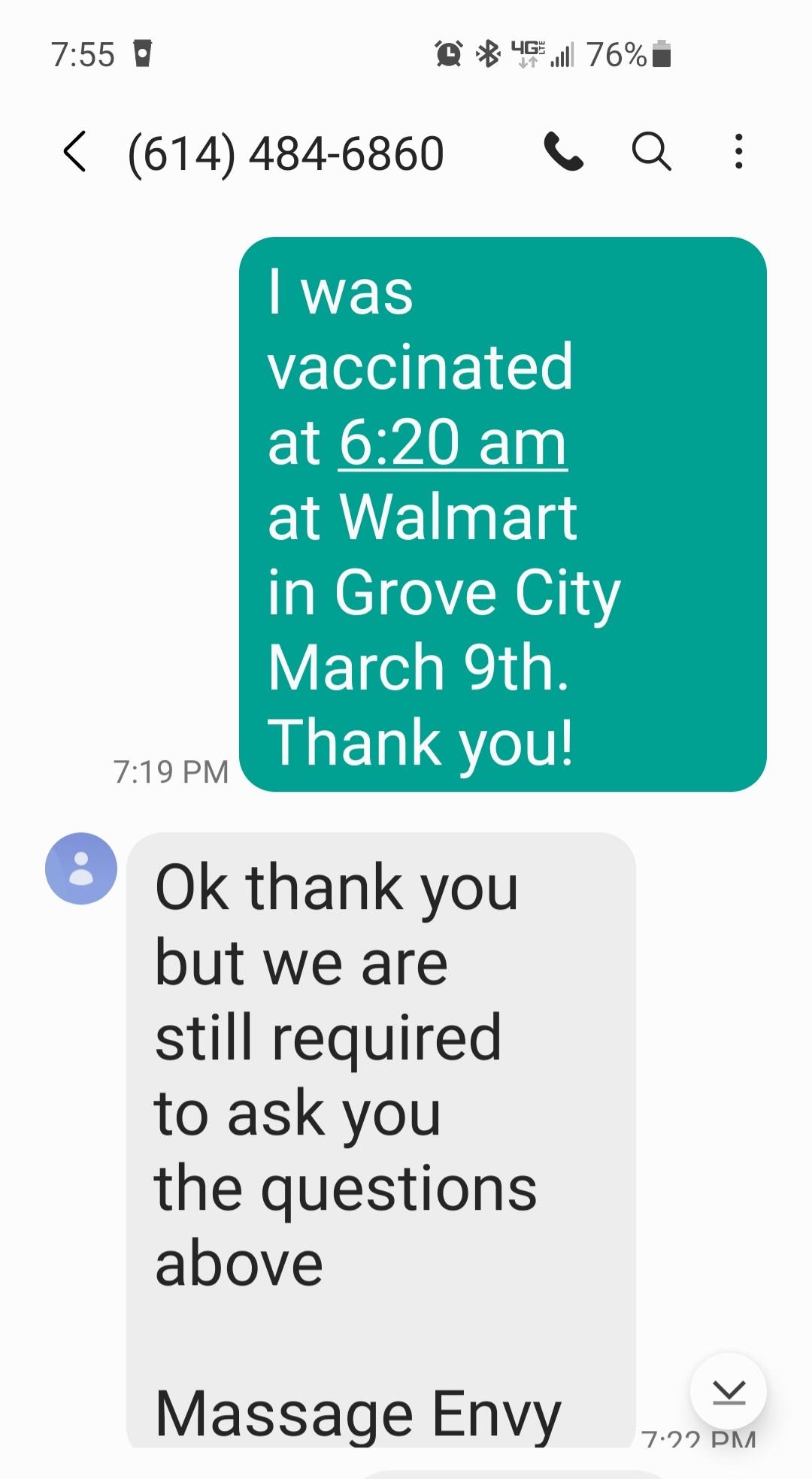Tap the Bluetooth icon in status bar
The width and height of the screenshot is (812, 1479).
pyautogui.click(x=486, y=53)
